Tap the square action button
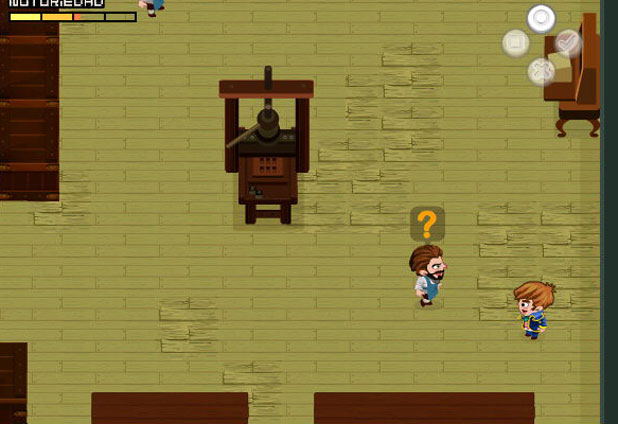 coord(516,43)
